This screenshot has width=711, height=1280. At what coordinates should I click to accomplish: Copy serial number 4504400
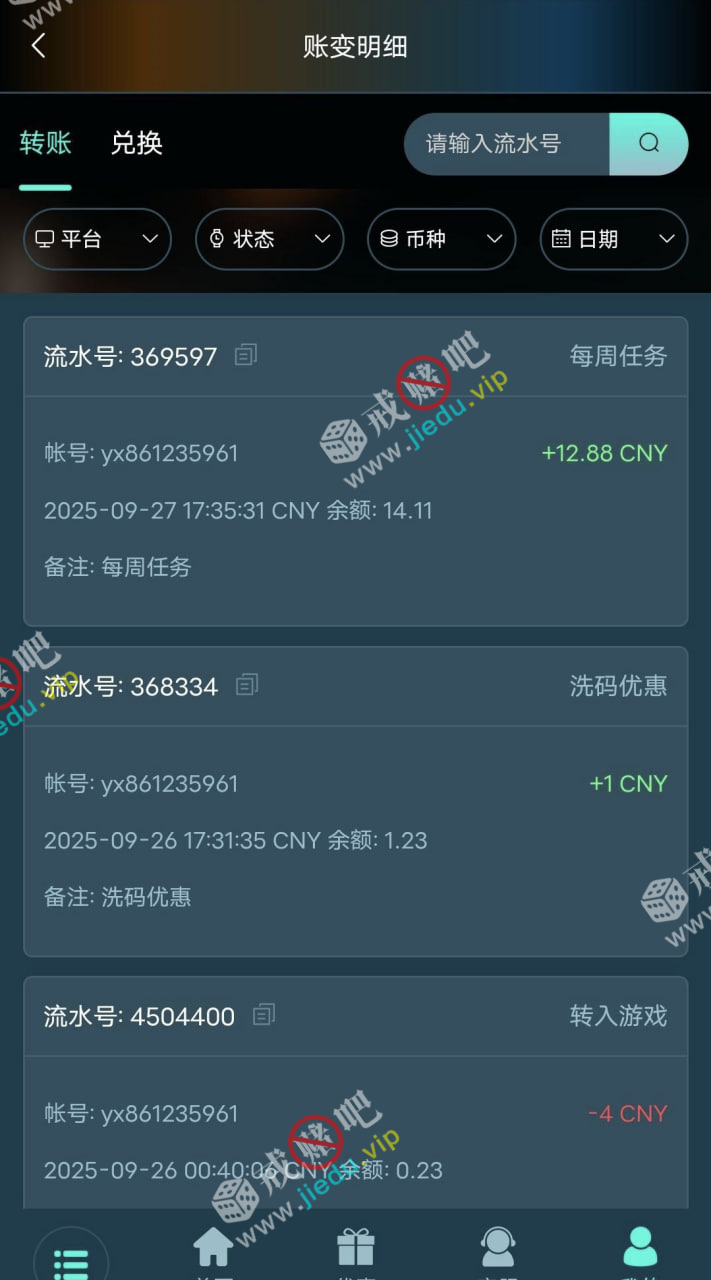(x=264, y=1015)
